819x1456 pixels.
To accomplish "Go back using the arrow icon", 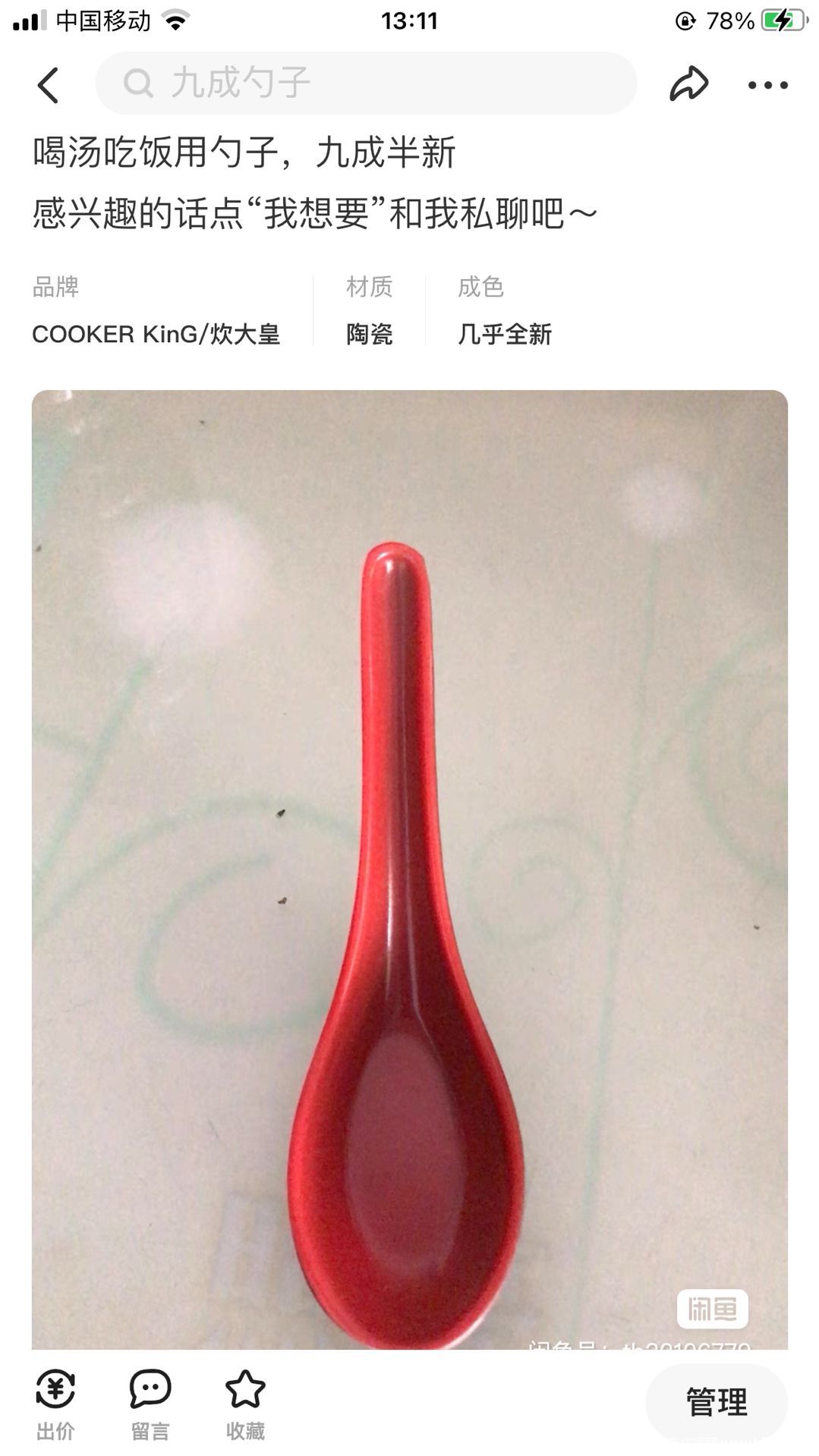I will (48, 84).
